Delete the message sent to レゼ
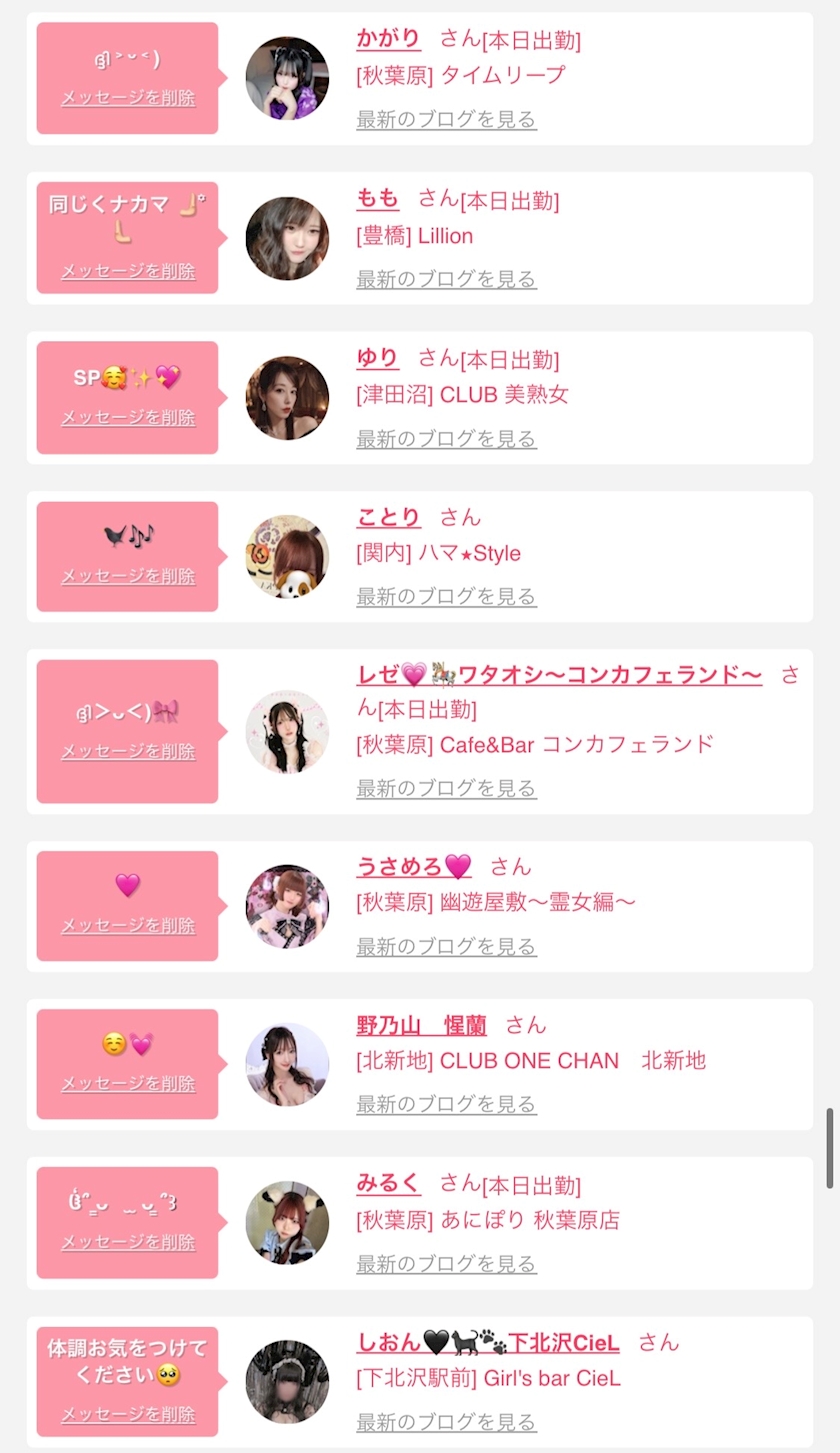This screenshot has height=1453, width=840. (128, 752)
